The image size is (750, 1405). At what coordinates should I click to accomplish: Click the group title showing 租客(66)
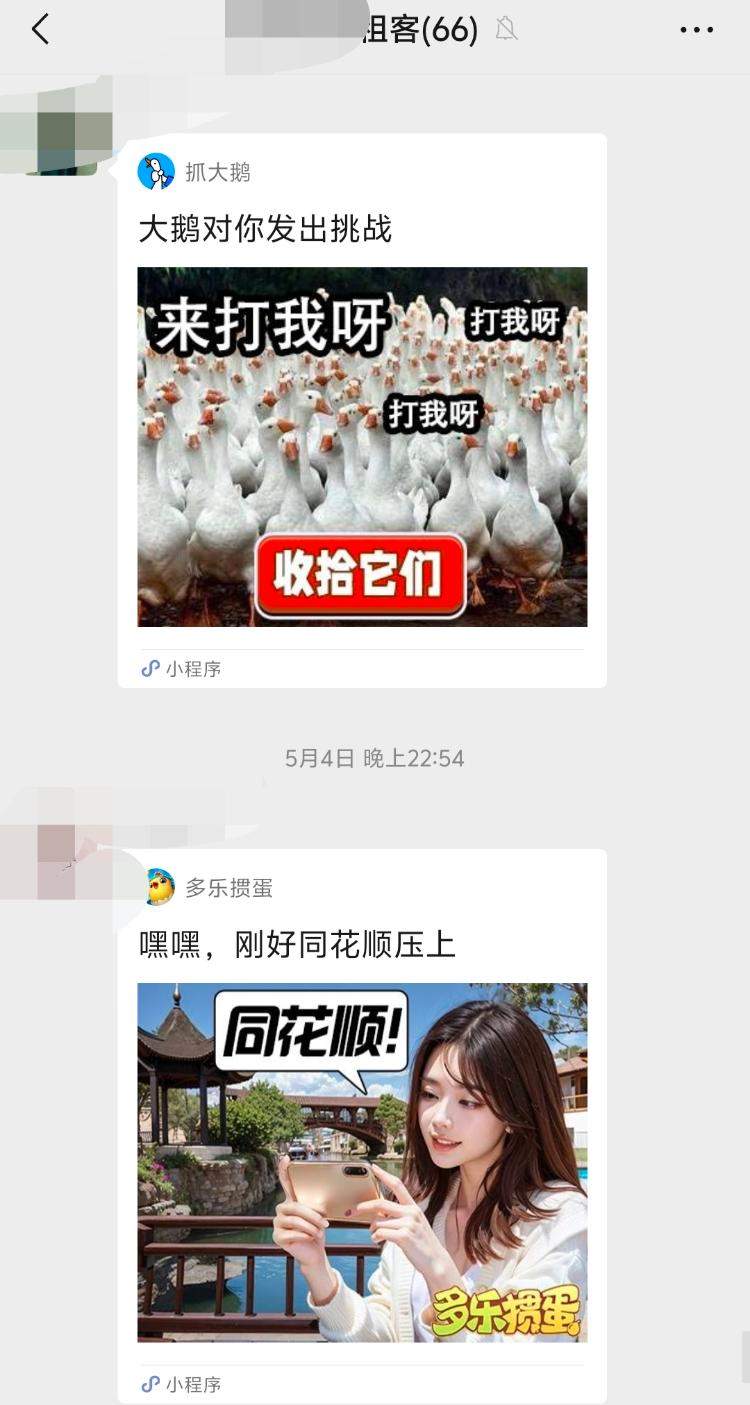click(400, 30)
